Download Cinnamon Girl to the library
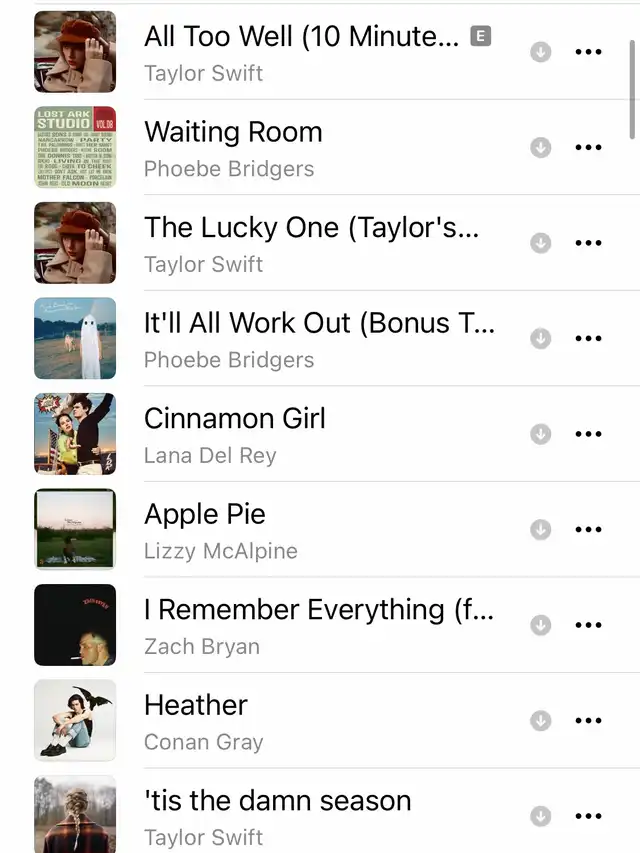The image size is (640, 853). coord(540,434)
